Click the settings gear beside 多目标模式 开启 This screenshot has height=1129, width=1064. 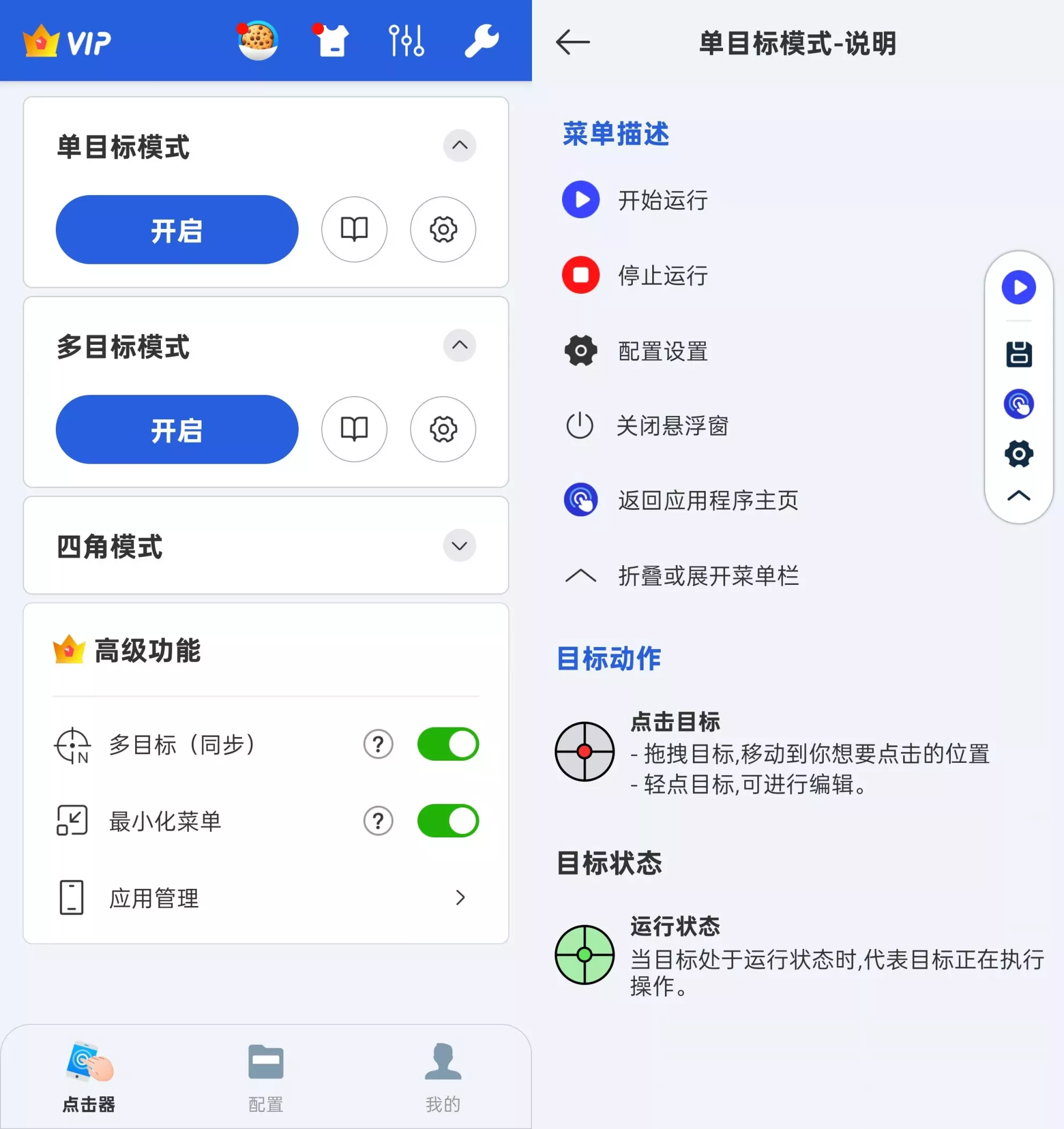443,430
